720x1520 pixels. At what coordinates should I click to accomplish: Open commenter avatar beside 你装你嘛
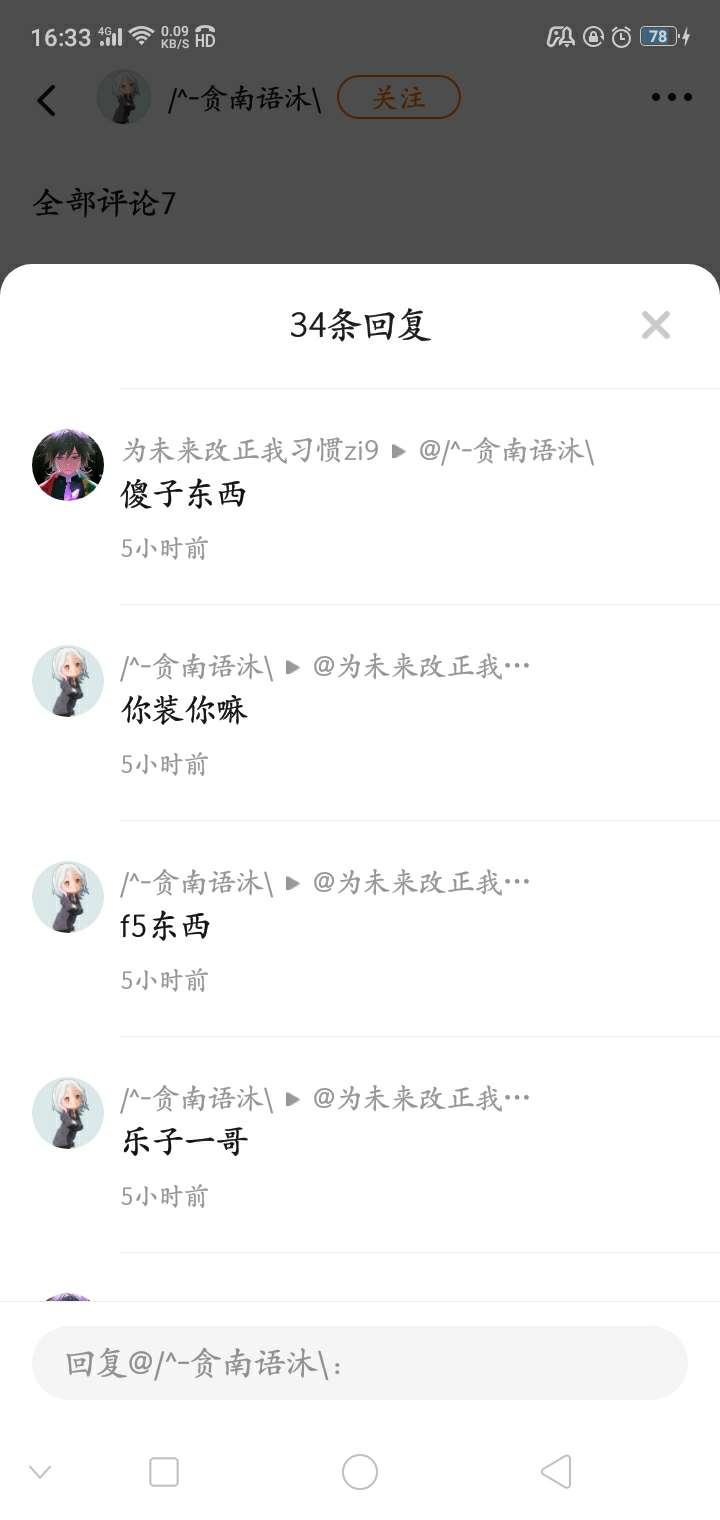tap(68, 681)
